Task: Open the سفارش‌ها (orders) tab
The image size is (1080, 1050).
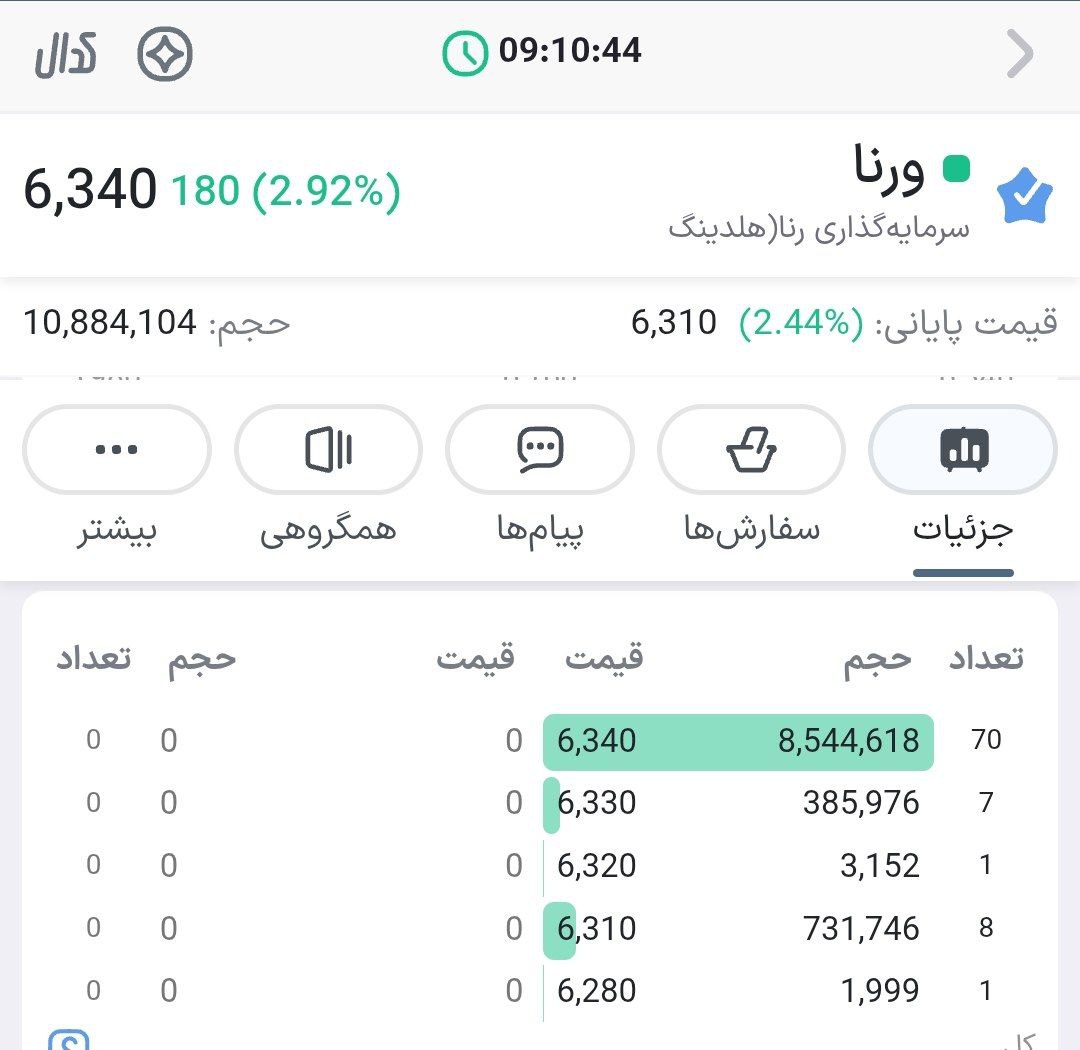Action: pyautogui.click(x=751, y=452)
